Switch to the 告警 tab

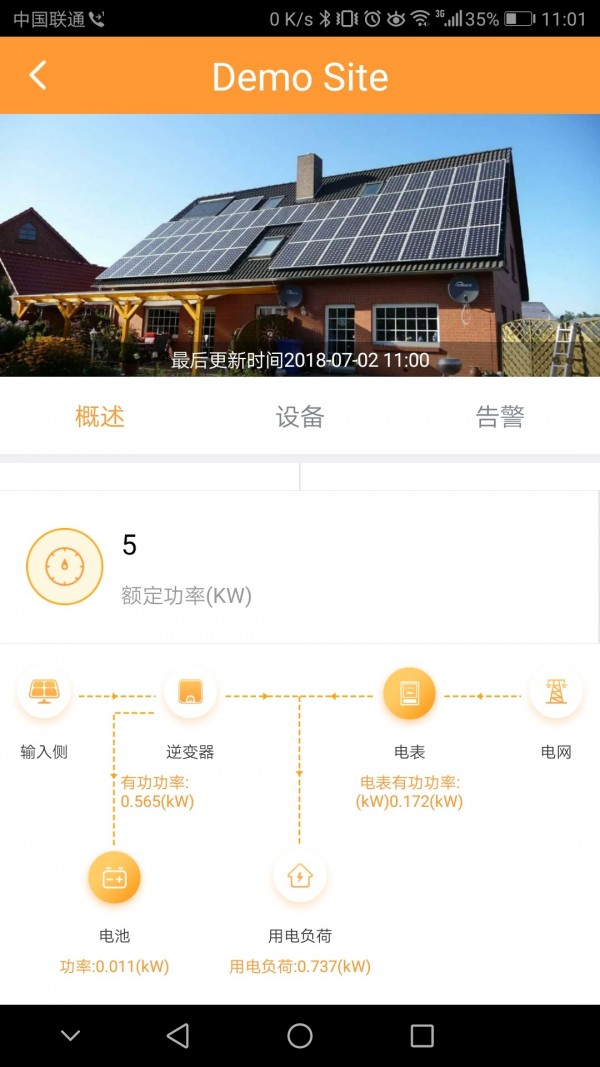click(x=500, y=417)
